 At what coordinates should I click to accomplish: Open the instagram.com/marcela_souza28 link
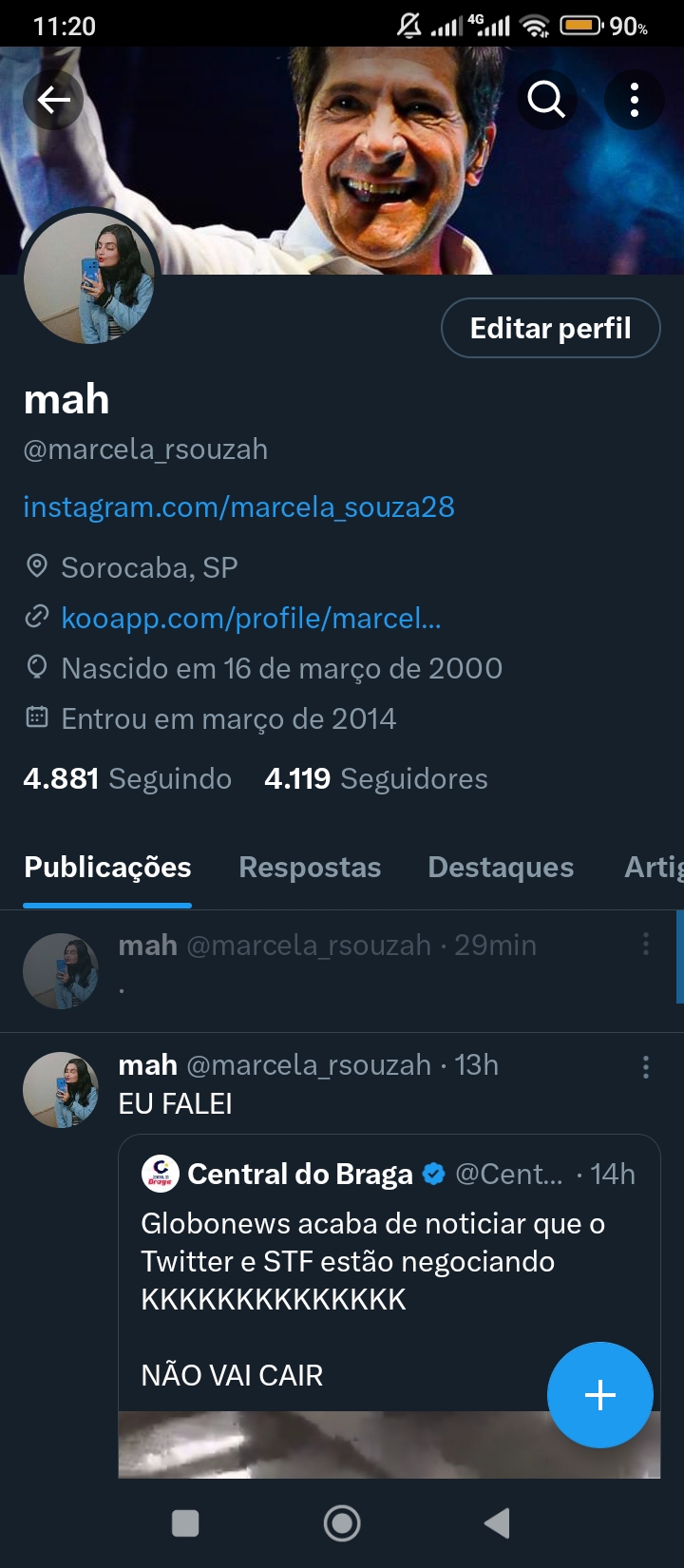[x=238, y=507]
